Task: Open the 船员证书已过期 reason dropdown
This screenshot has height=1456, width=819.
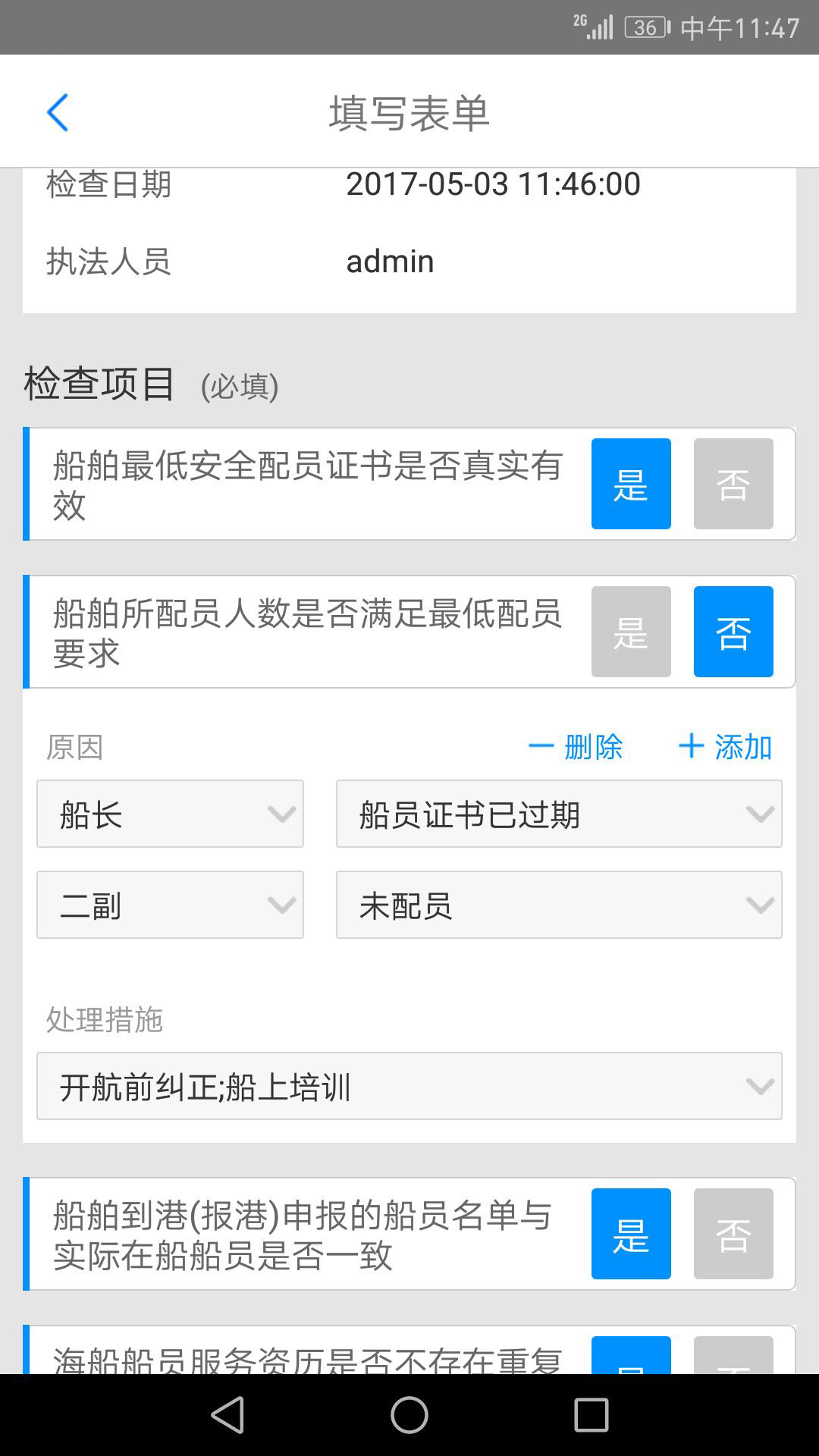Action: (x=559, y=814)
